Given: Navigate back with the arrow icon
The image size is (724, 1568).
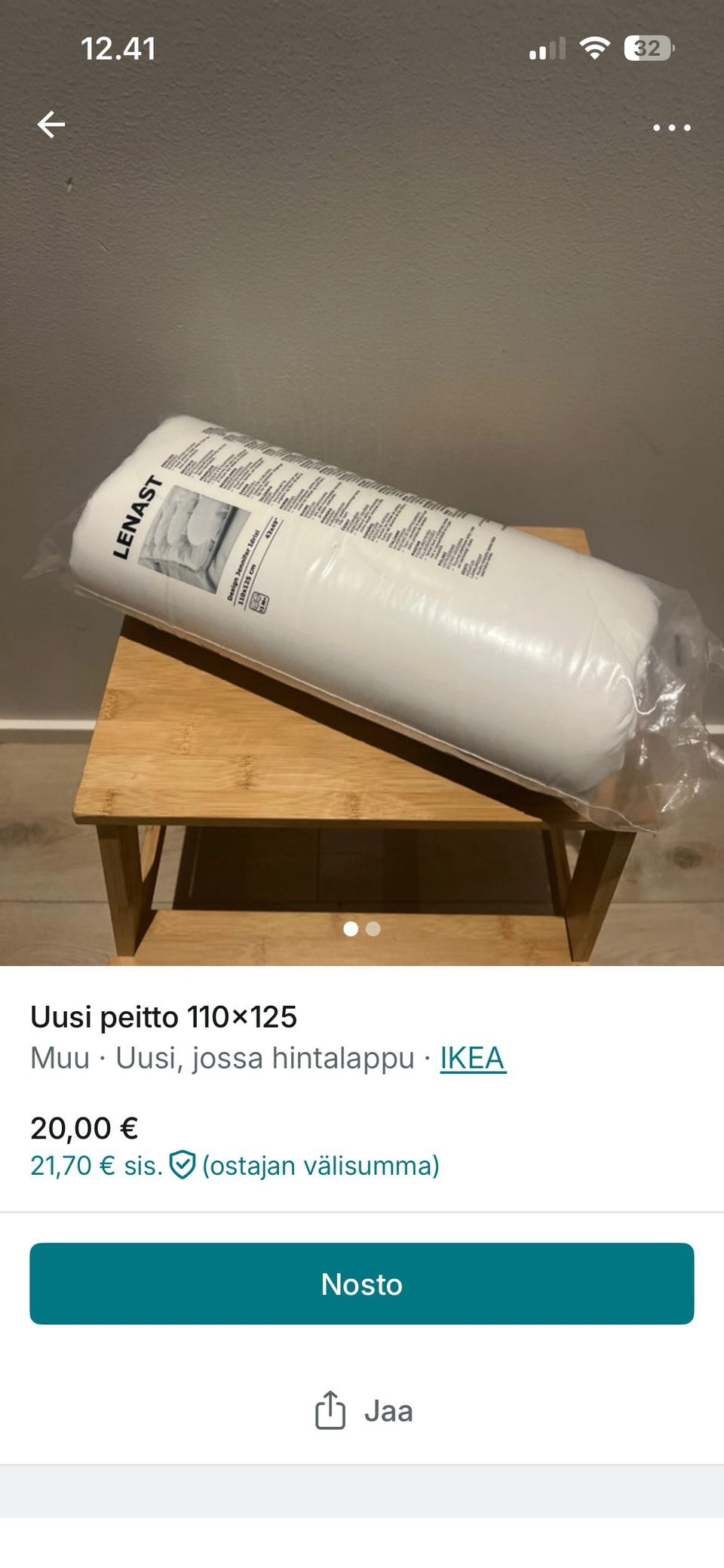Looking at the screenshot, I should point(51,125).
